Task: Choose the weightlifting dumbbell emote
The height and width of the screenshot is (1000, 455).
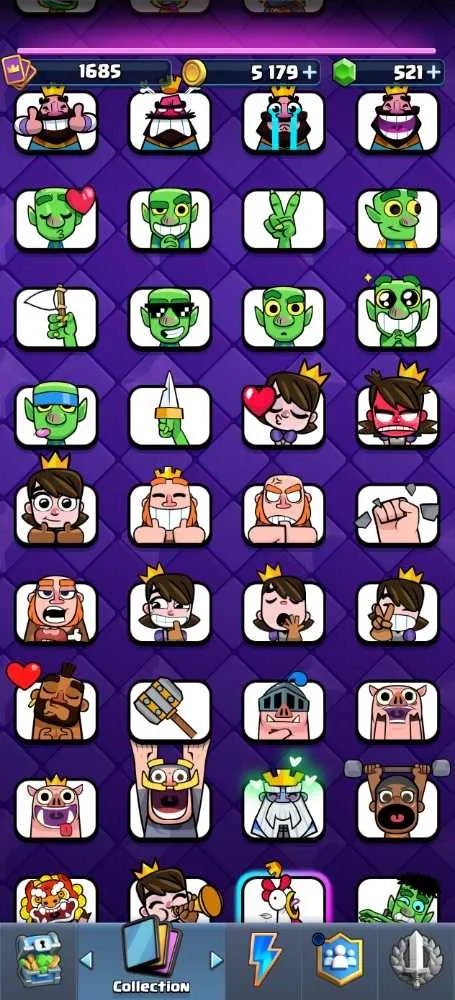Action: (398, 798)
